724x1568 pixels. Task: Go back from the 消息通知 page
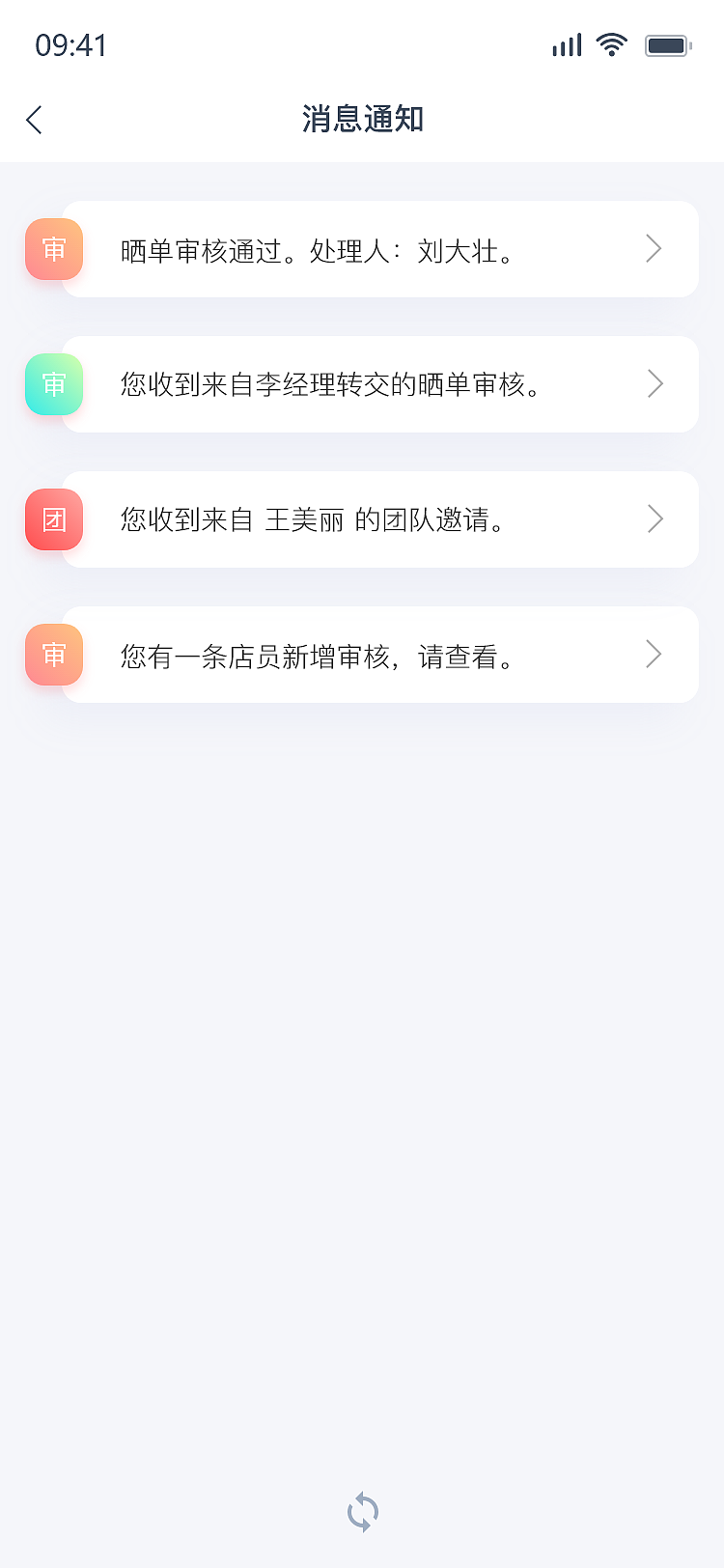35,120
